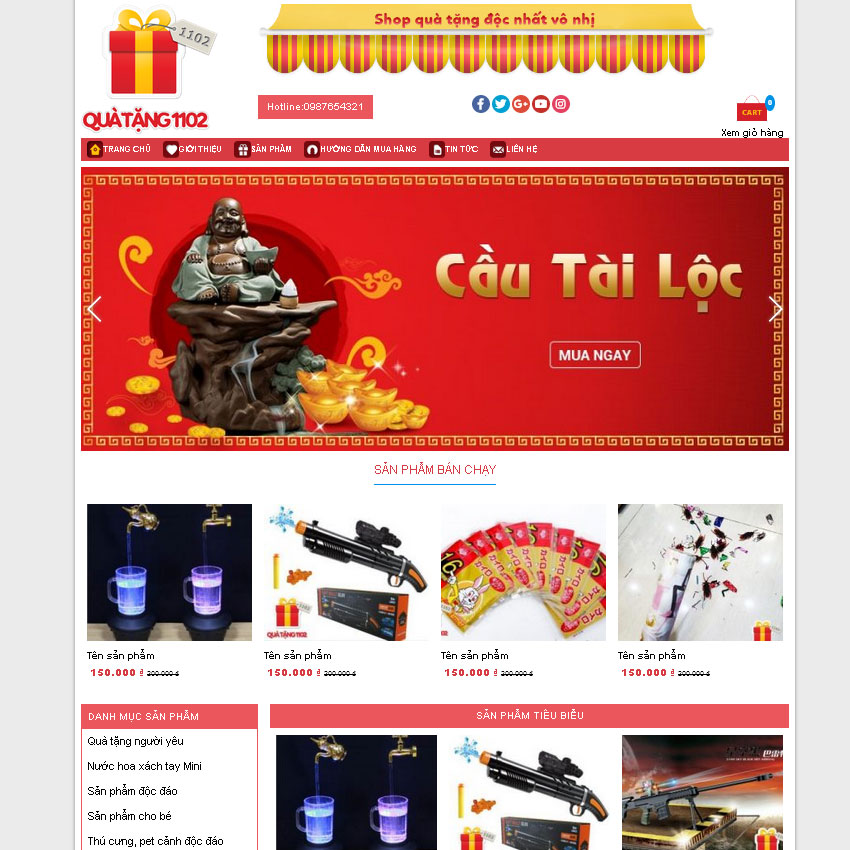Go to the Trang chủ home page
This screenshot has width=850, height=850.
coord(120,149)
